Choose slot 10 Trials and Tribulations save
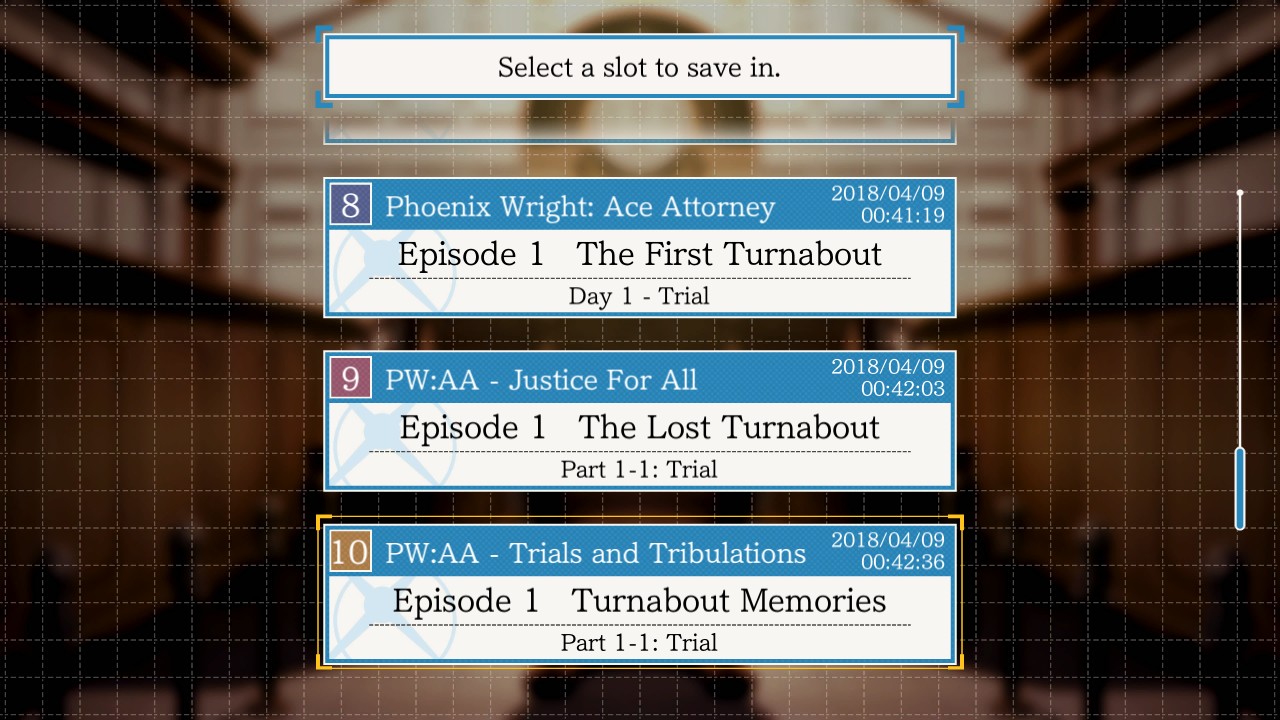 639,594
